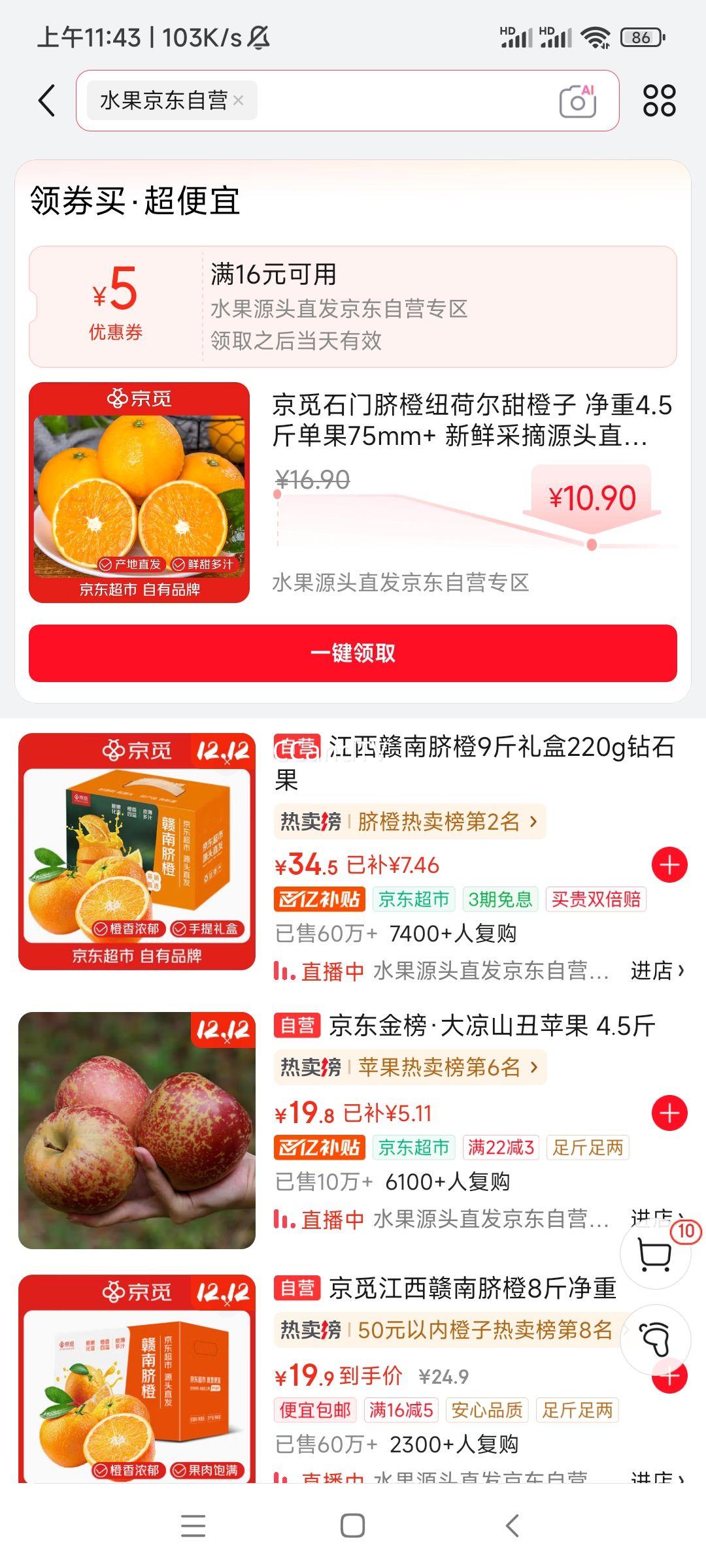This screenshot has height=1568, width=706.
Task: Open 大凉山丑苹果 product image
Action: pyautogui.click(x=137, y=1130)
